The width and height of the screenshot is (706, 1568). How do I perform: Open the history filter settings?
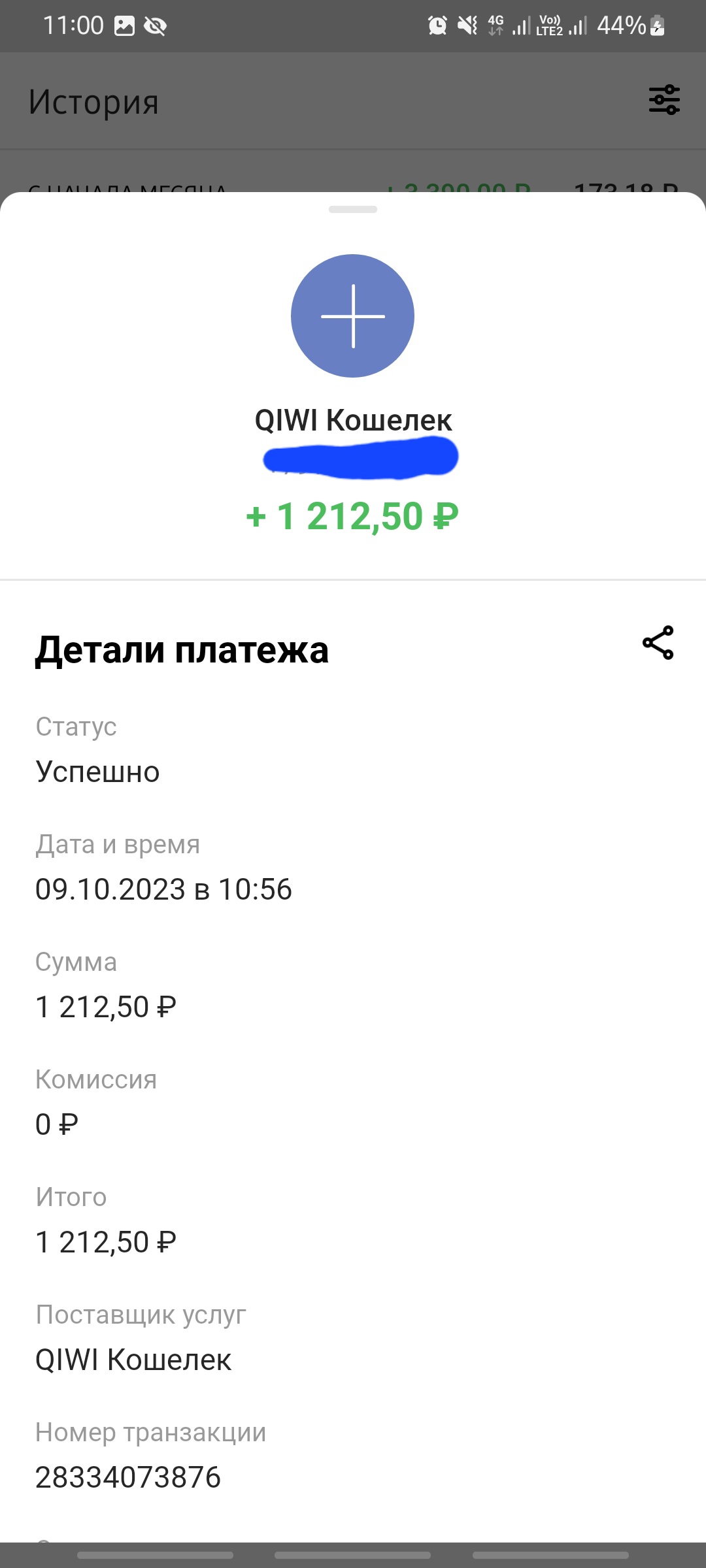tap(664, 100)
